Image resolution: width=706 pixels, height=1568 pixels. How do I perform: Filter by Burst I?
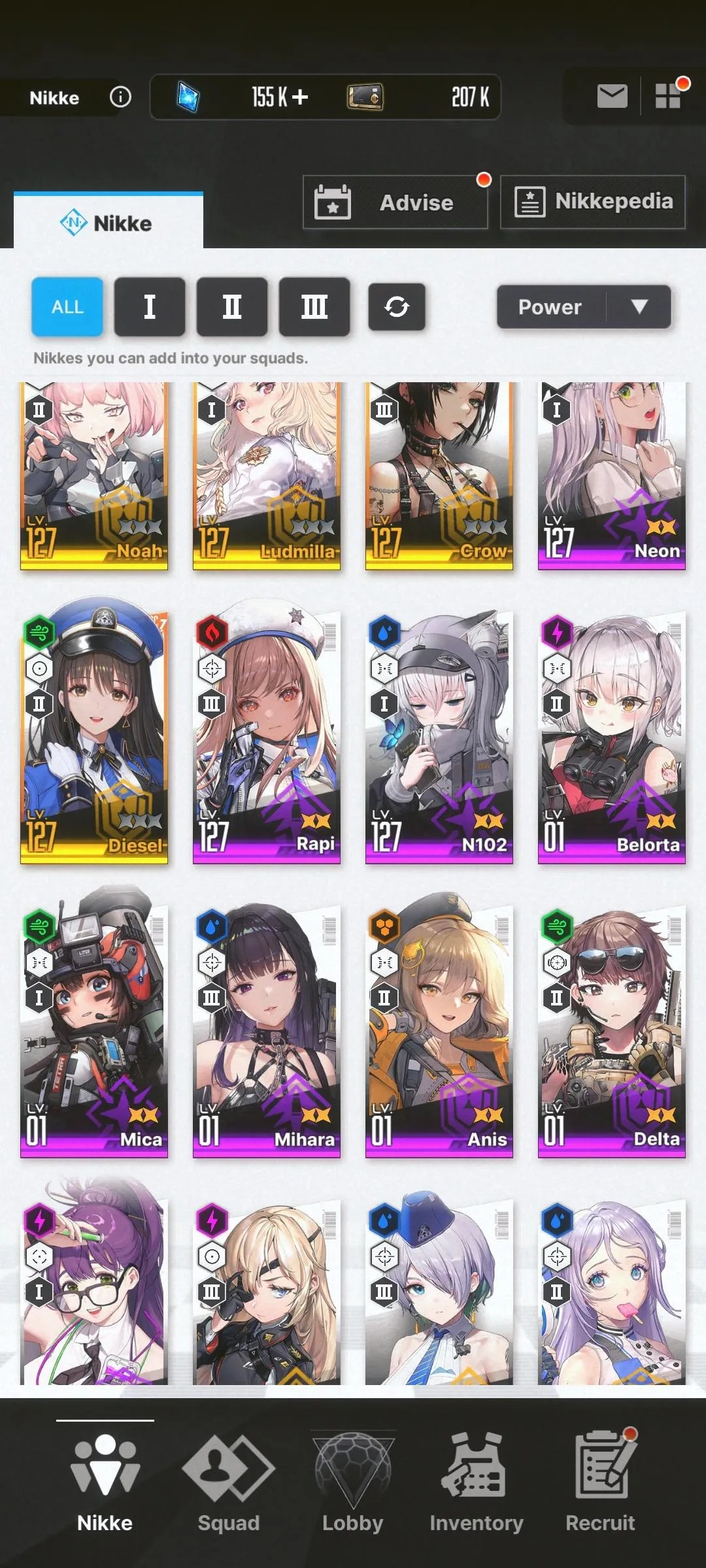(x=150, y=306)
